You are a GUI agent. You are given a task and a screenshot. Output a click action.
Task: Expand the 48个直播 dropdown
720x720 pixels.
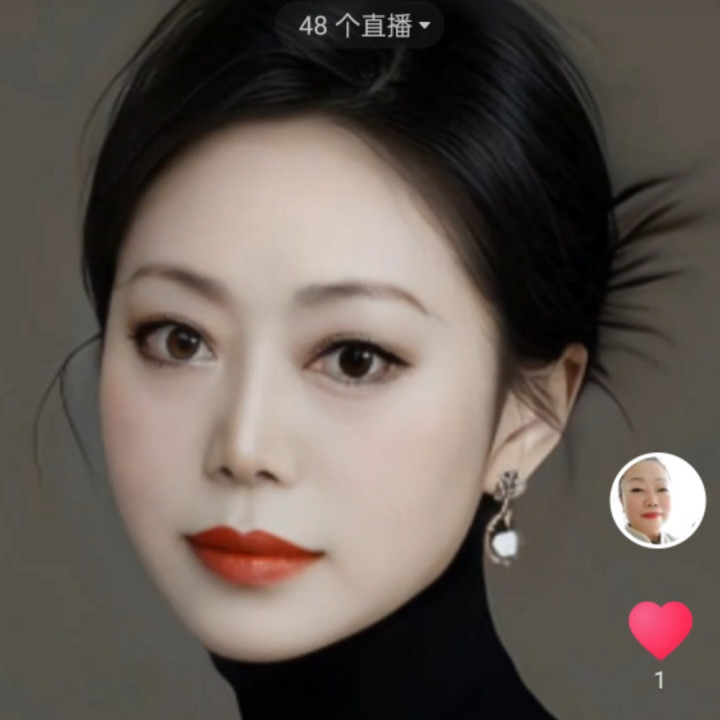pos(360,25)
